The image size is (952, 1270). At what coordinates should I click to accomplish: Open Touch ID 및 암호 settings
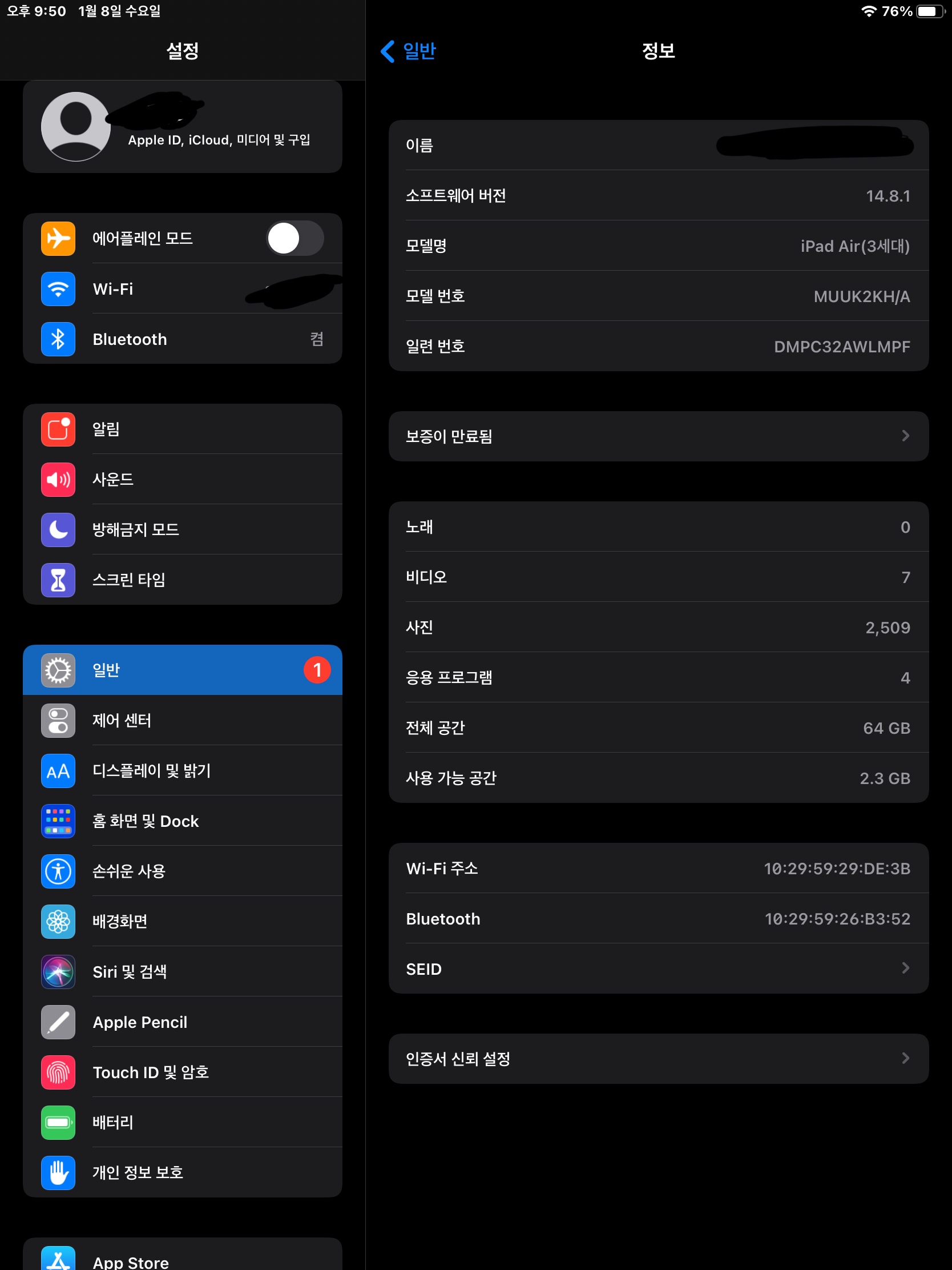[183, 1072]
